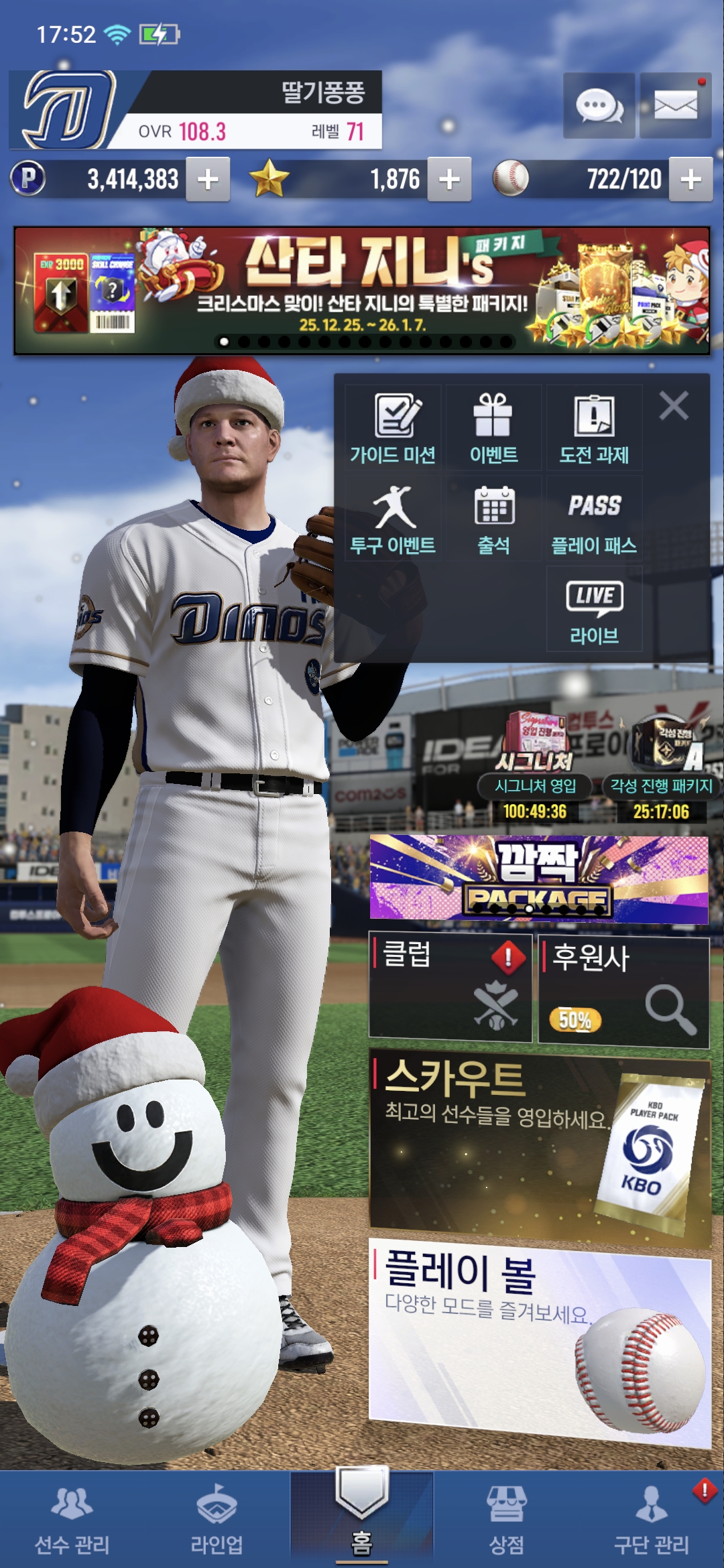The height and width of the screenshot is (1568, 724).
Task: Open 스카우트 to recruit players
Action: point(540,1147)
